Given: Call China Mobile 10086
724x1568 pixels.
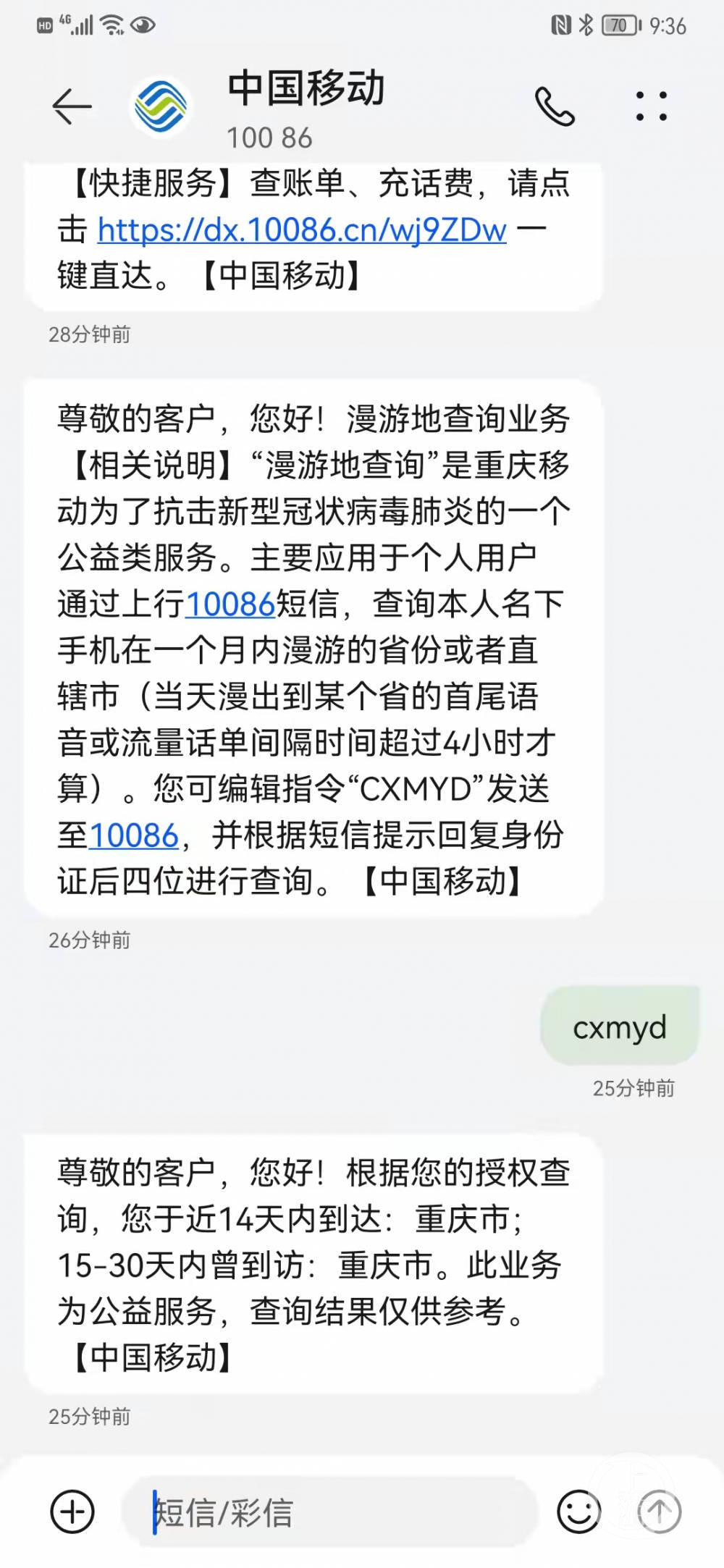Looking at the screenshot, I should 555,106.
